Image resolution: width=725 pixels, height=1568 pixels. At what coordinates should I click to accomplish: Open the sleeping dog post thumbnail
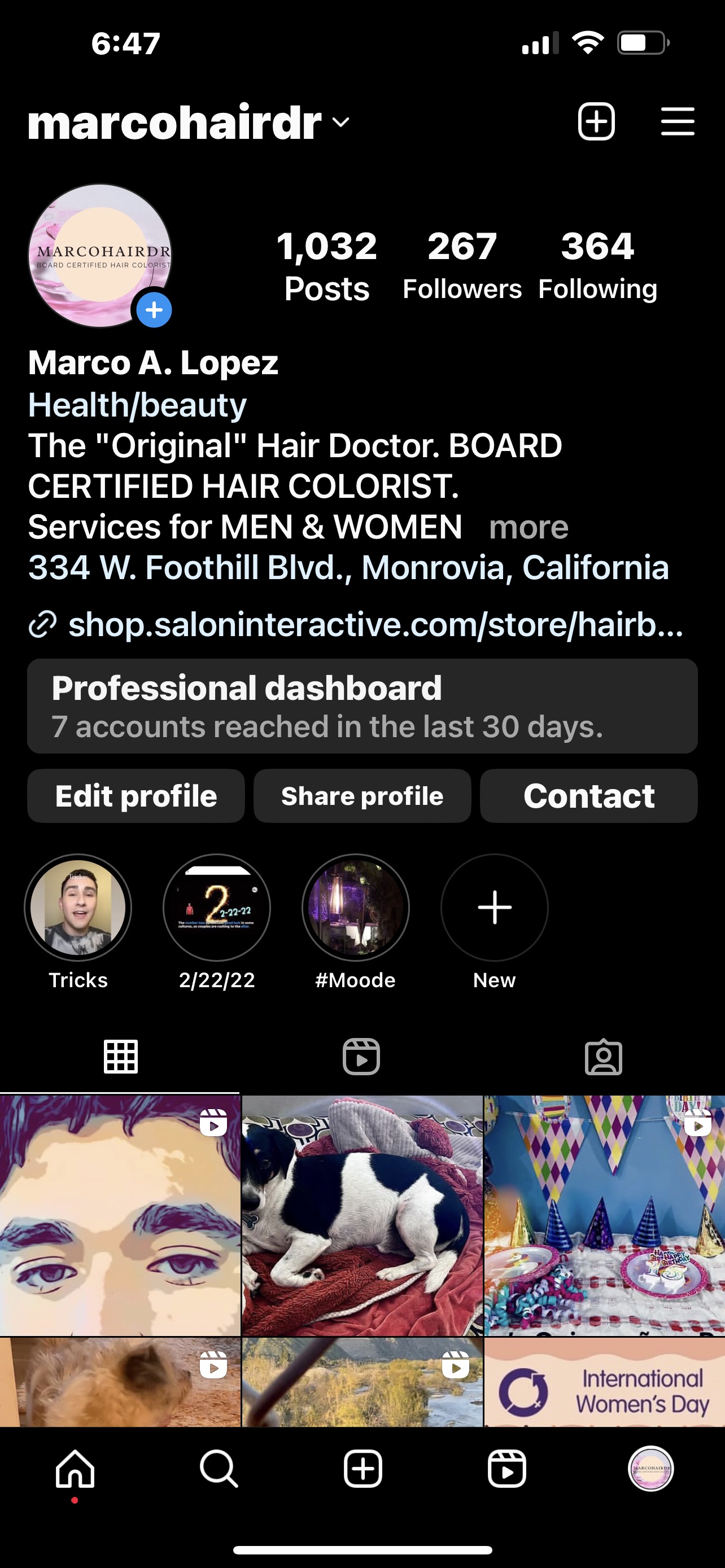(x=361, y=1211)
